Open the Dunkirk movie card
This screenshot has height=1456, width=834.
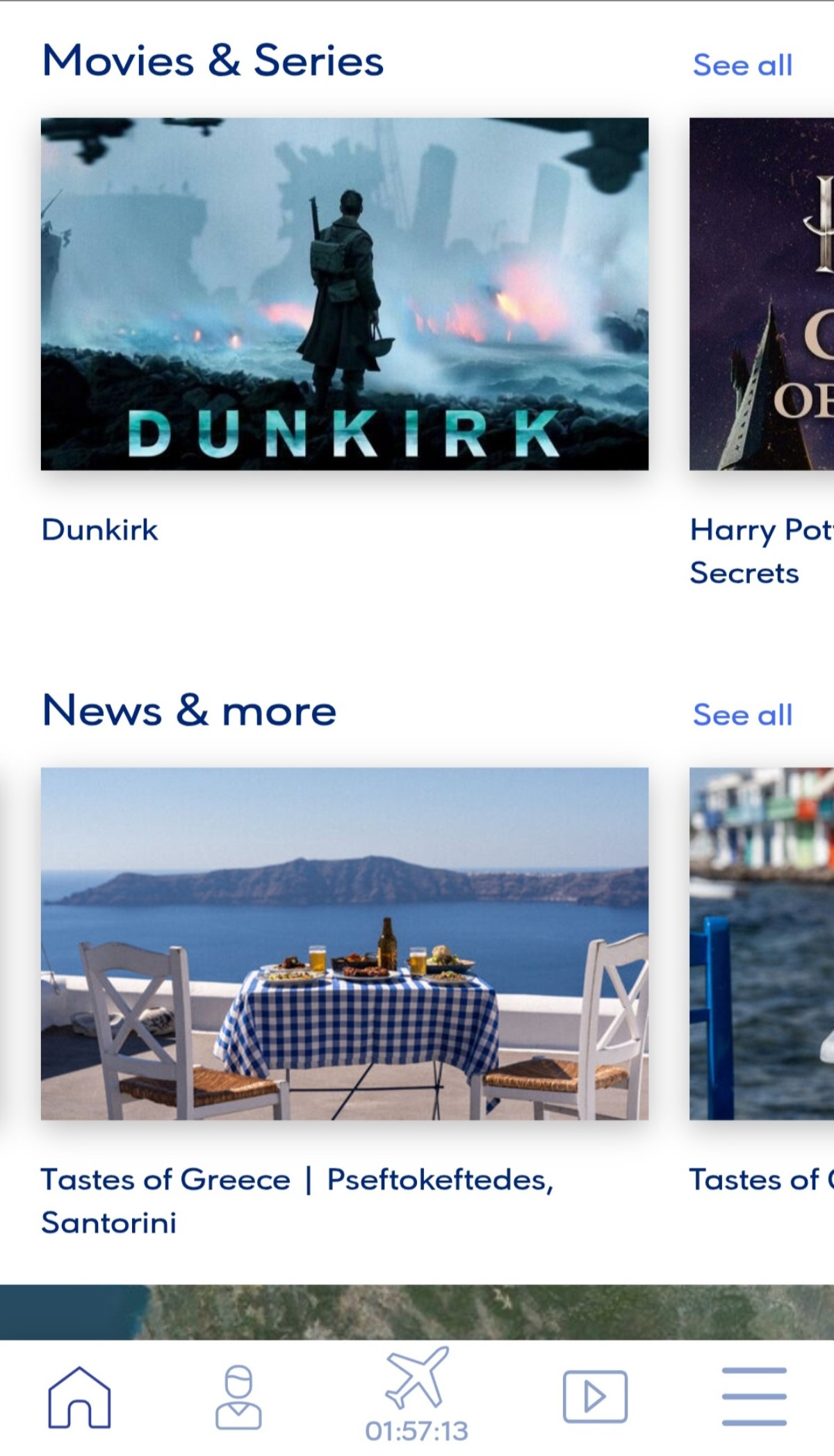click(x=344, y=294)
